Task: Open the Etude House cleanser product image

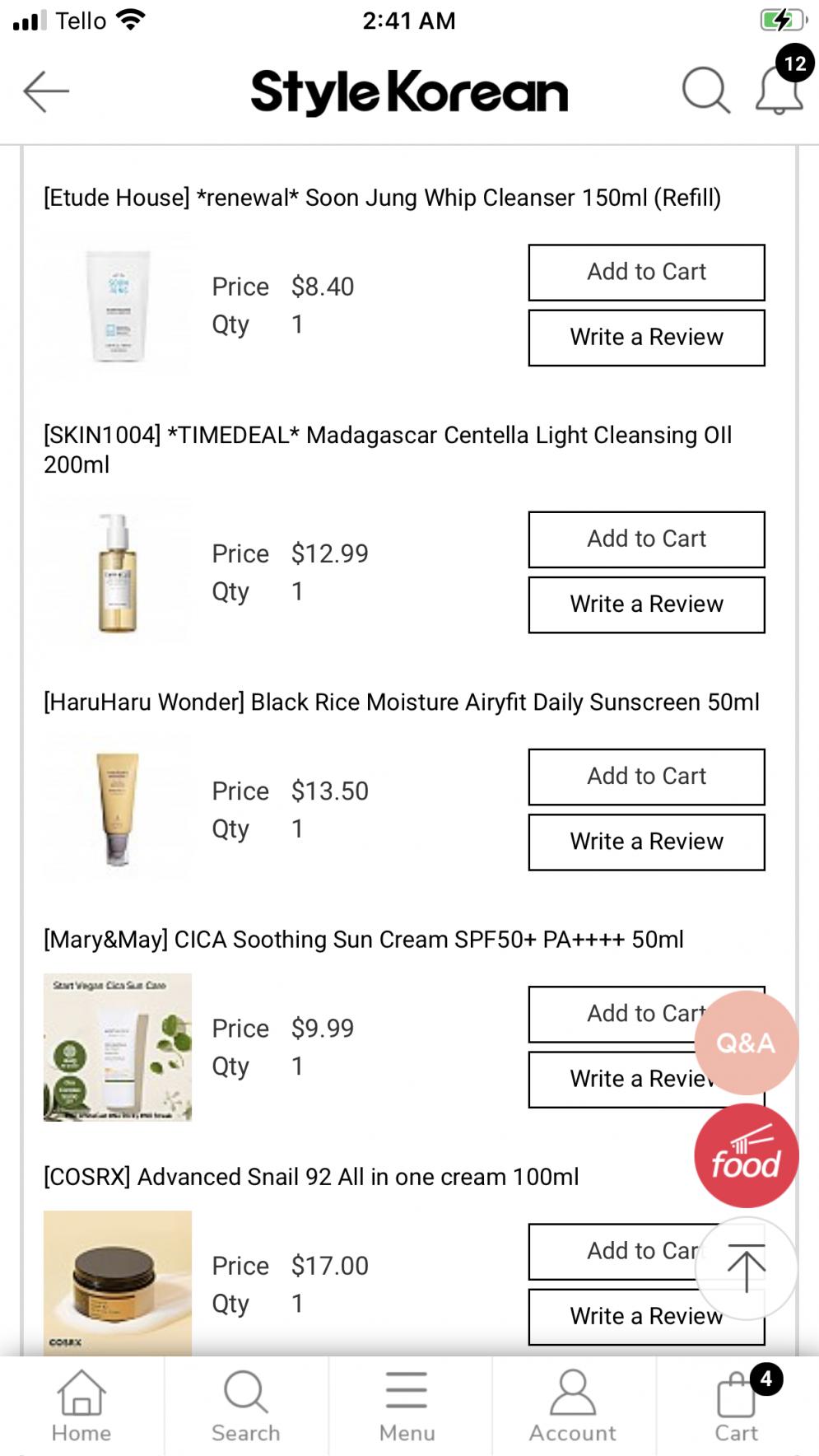Action: click(x=117, y=306)
